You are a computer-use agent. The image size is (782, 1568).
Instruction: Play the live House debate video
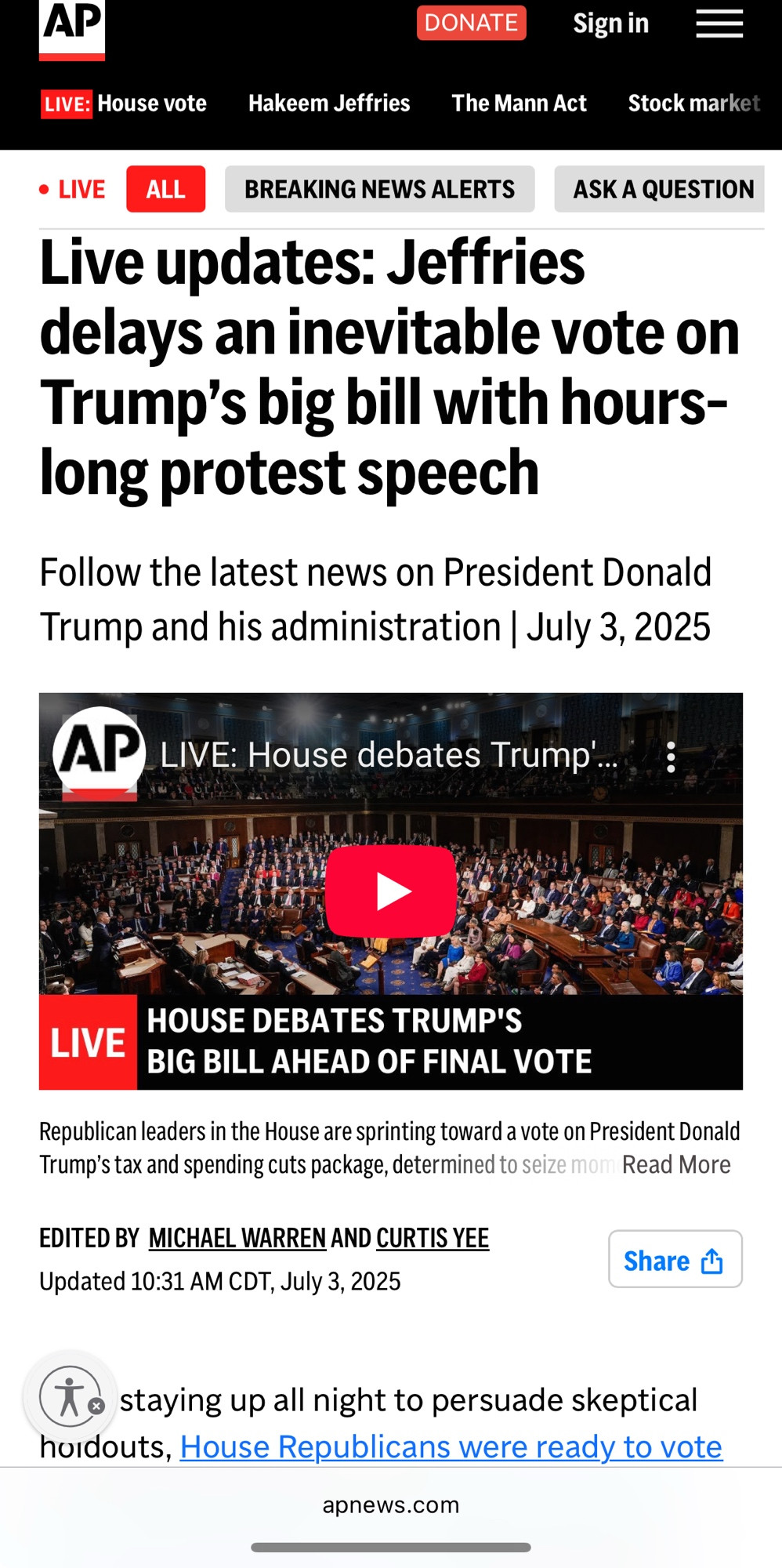click(x=391, y=891)
